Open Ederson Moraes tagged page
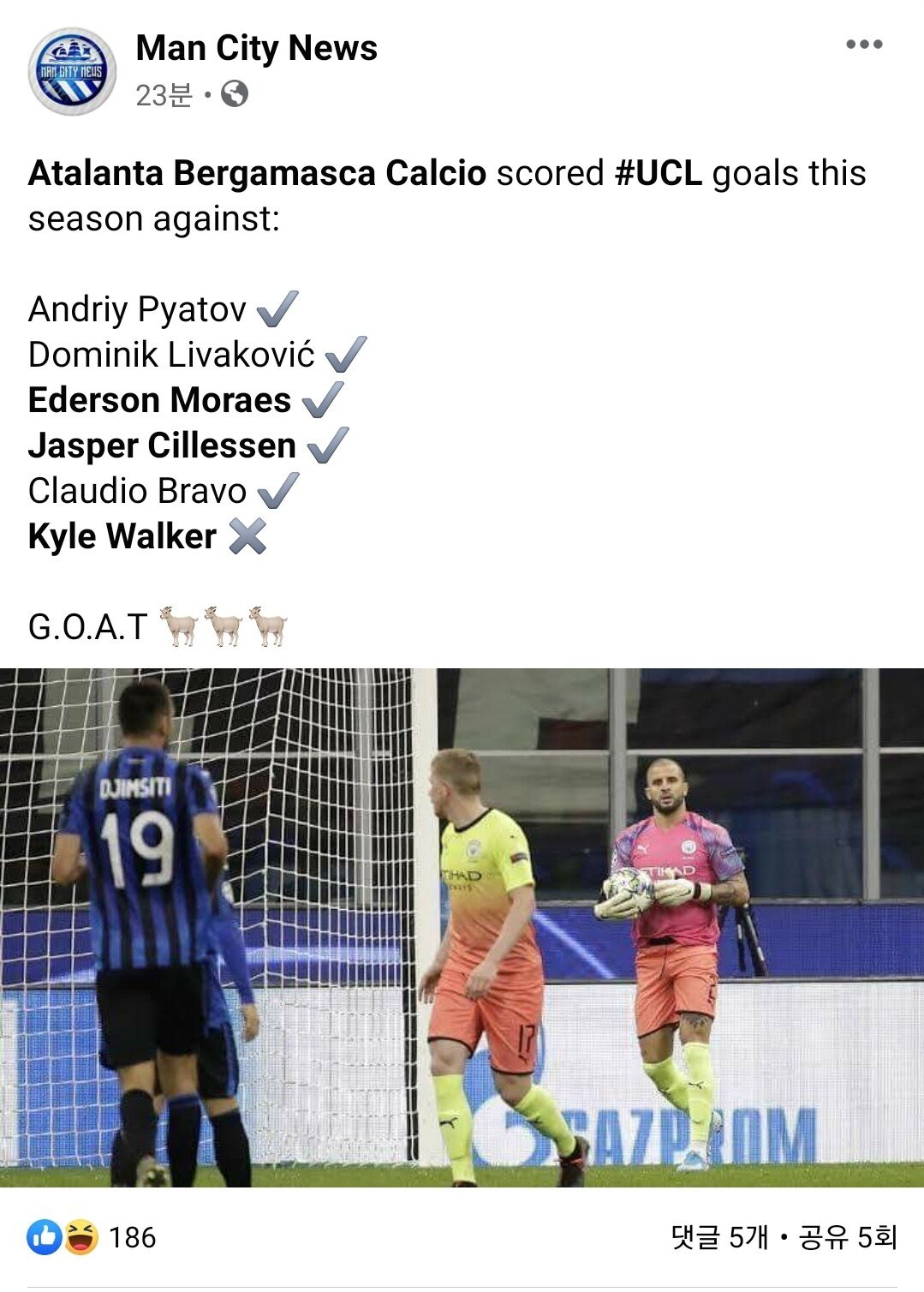924x1292 pixels. [159, 400]
